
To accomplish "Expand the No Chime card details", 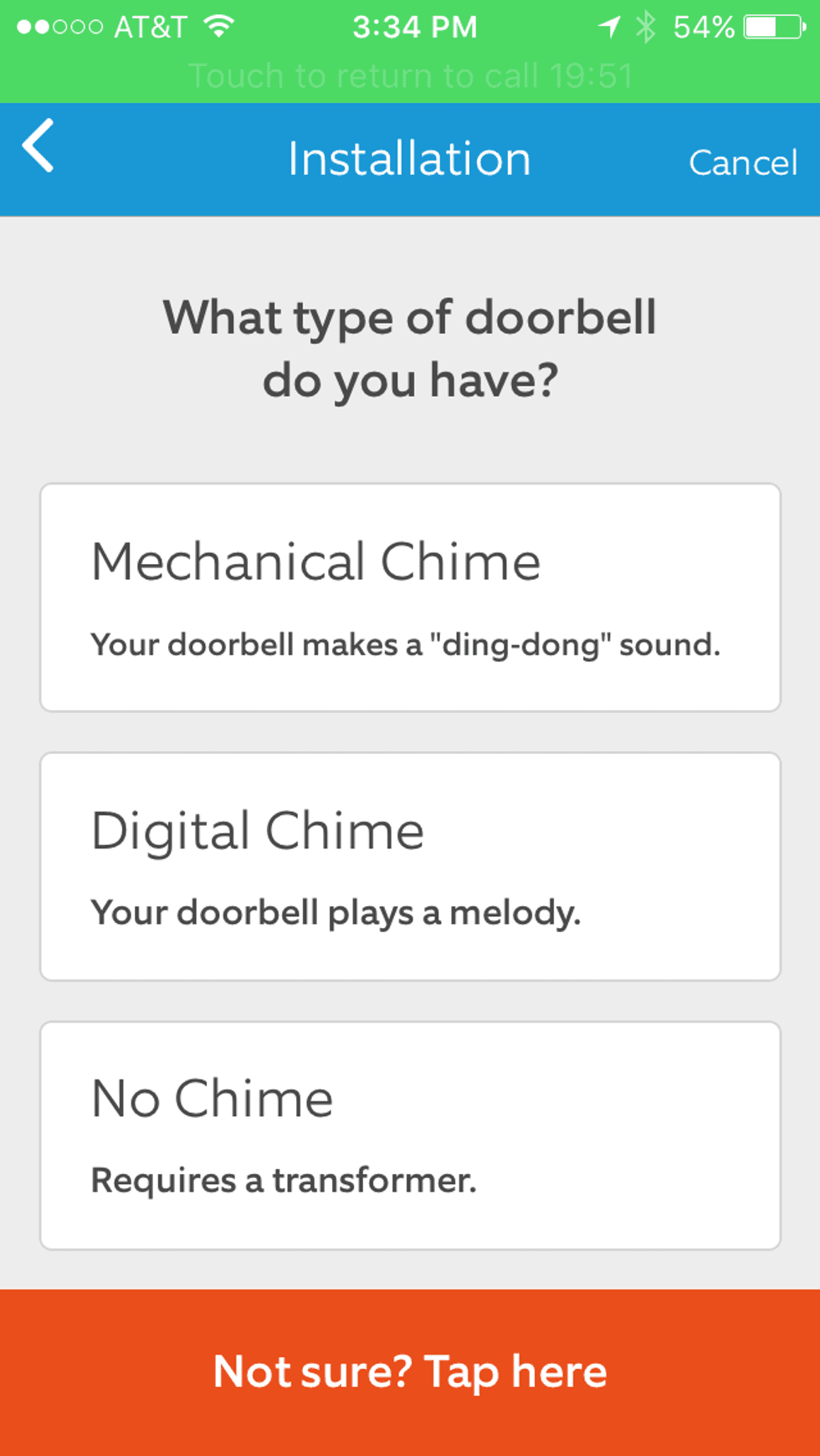I will 409,1134.
